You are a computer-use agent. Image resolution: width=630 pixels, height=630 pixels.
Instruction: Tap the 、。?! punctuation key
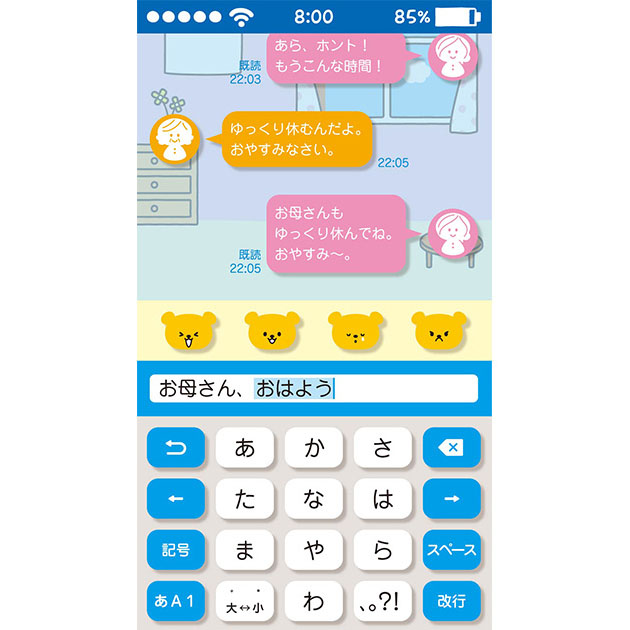[x=383, y=601]
